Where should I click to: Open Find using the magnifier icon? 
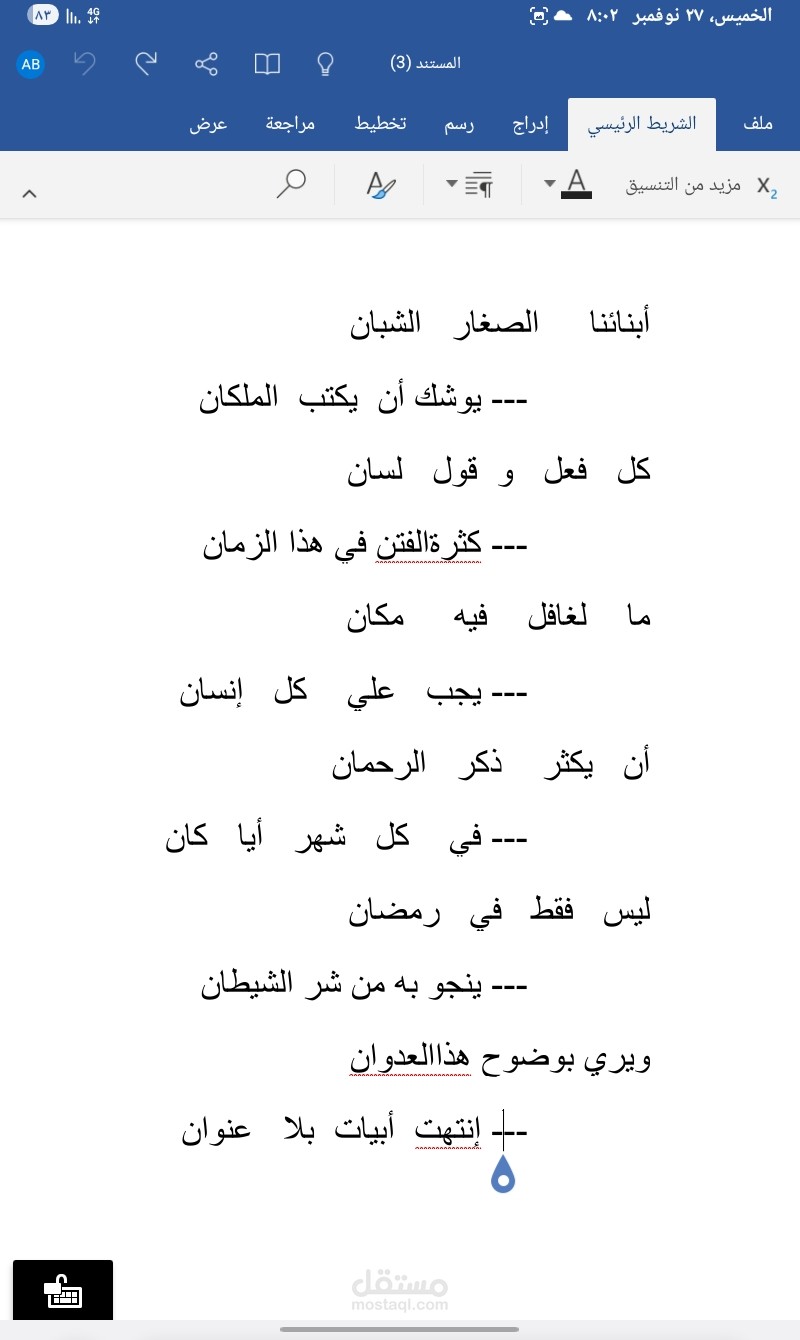(291, 184)
